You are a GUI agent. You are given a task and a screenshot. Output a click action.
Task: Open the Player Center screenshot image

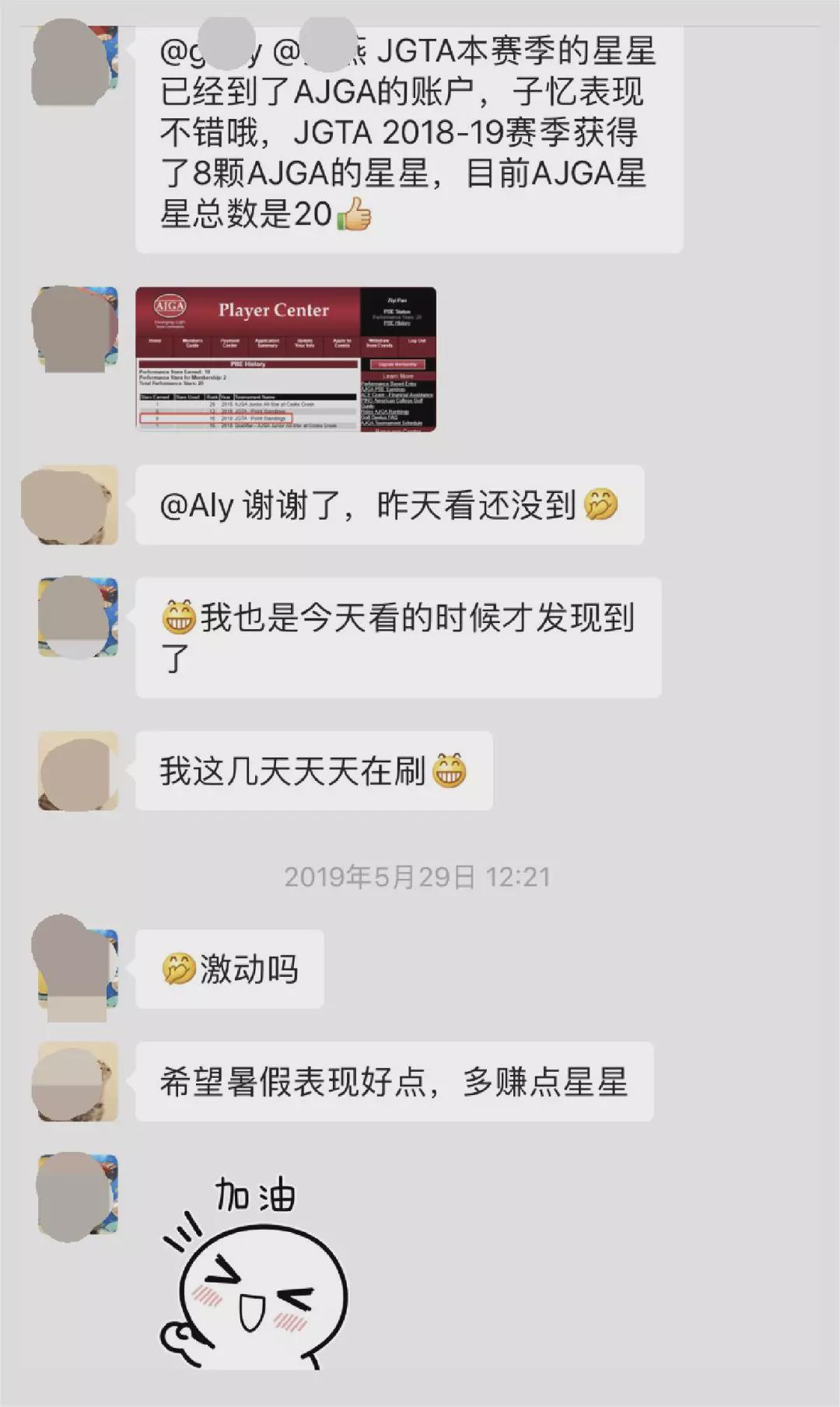point(285,359)
